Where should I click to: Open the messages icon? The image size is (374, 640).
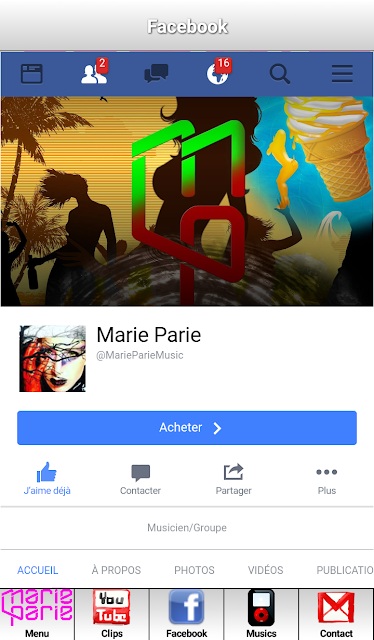pyautogui.click(x=156, y=74)
